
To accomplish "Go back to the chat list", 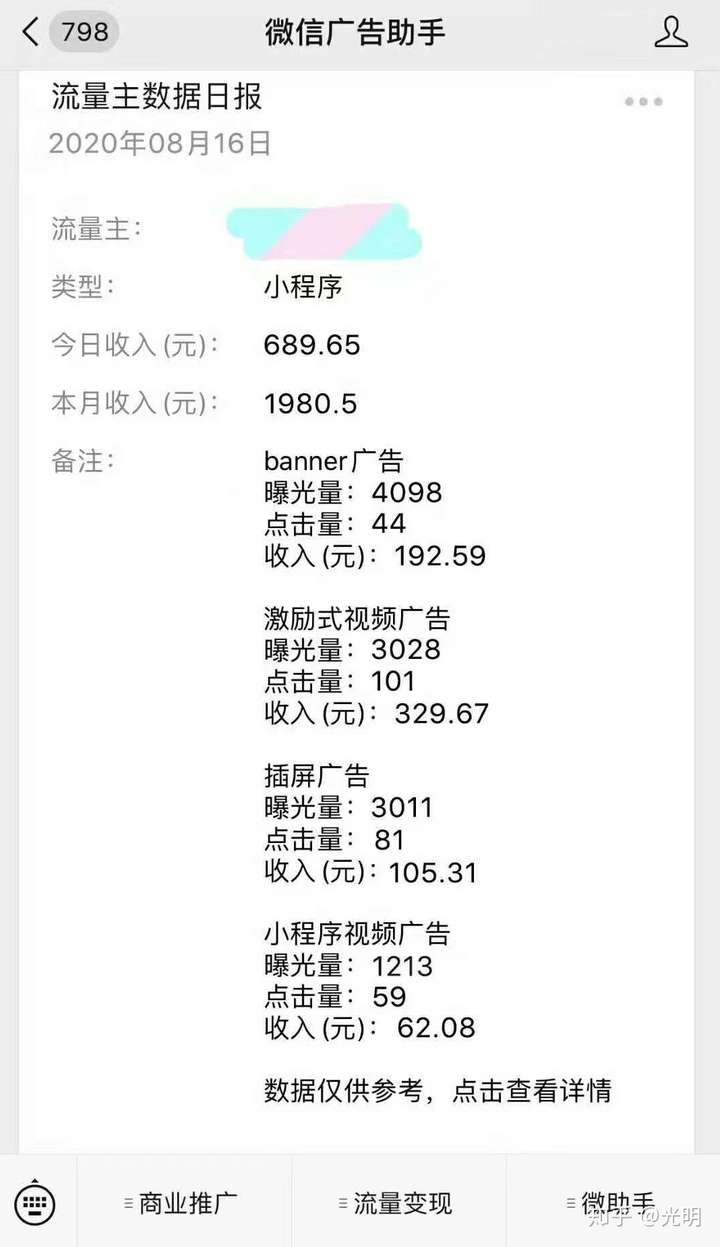I will (32, 33).
